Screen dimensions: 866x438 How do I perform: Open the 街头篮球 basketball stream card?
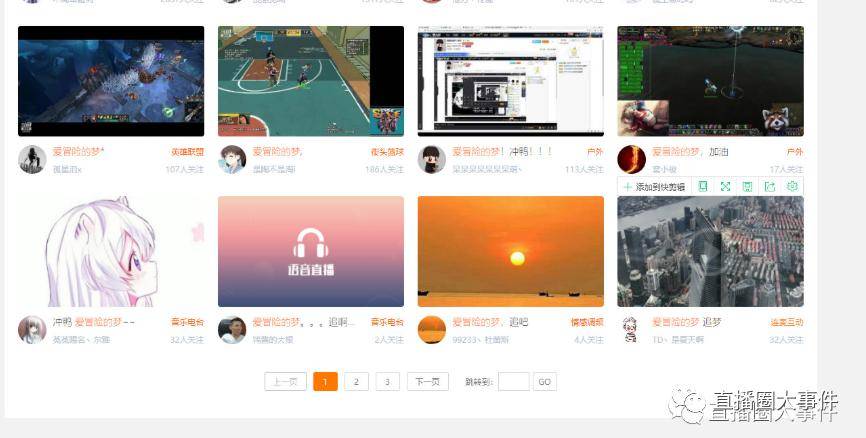click(x=311, y=81)
